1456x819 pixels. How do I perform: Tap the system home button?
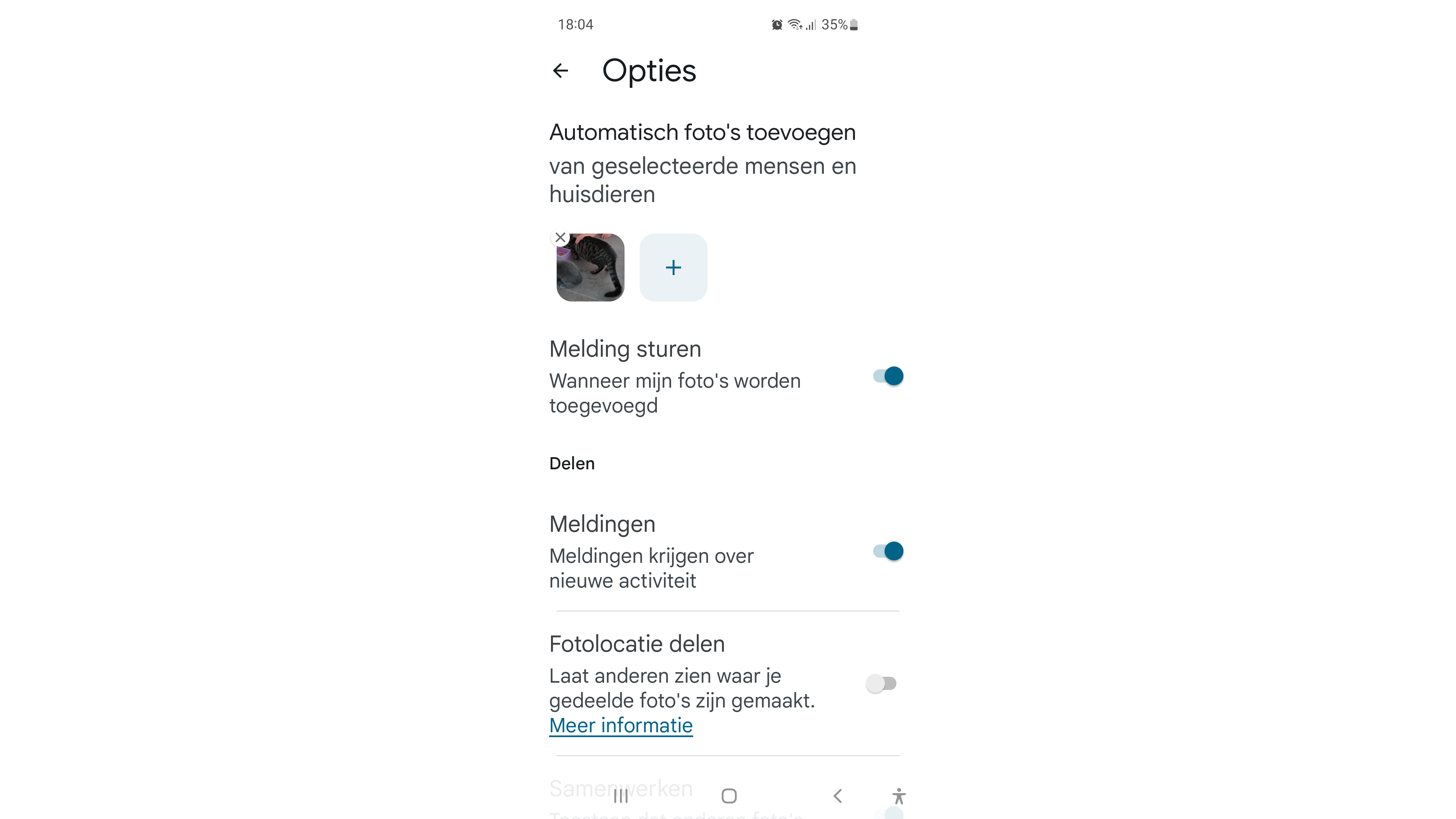coord(729,796)
